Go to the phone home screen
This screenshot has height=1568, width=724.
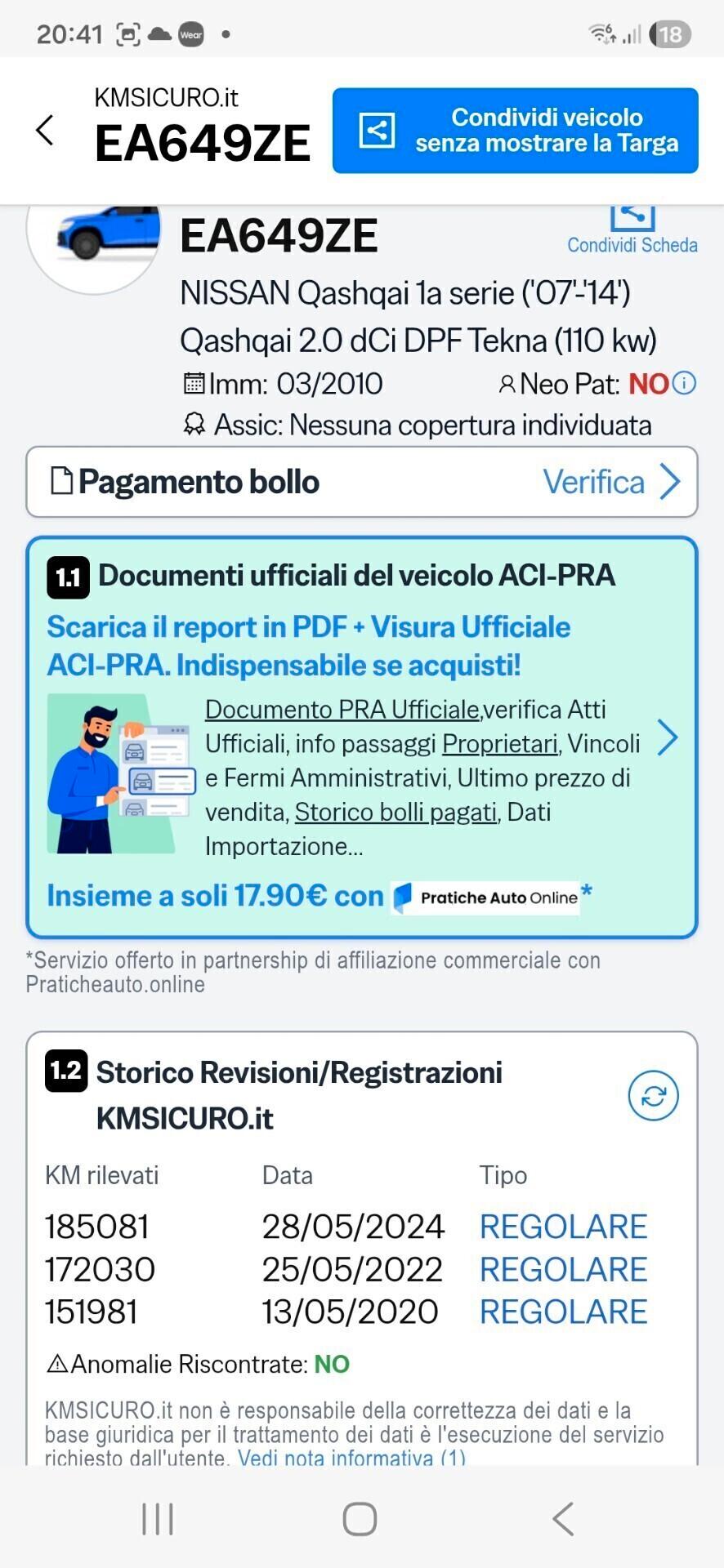click(360, 1519)
